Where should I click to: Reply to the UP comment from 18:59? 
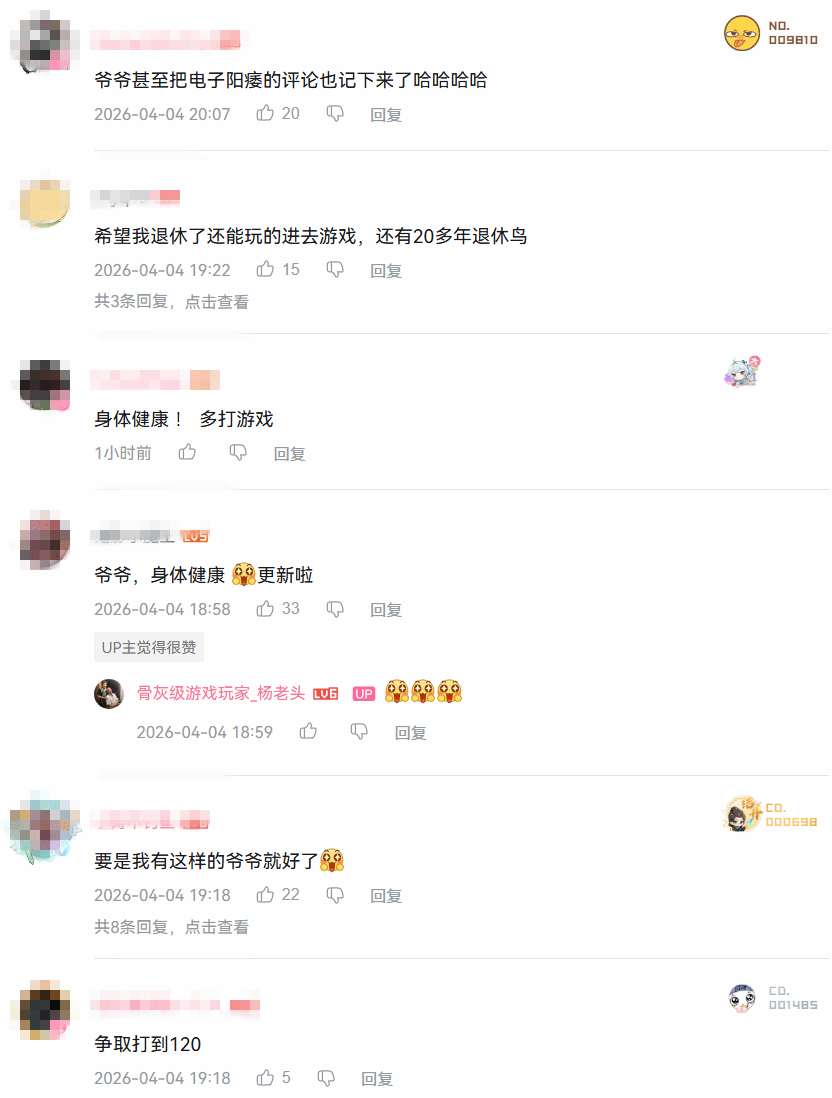point(410,733)
